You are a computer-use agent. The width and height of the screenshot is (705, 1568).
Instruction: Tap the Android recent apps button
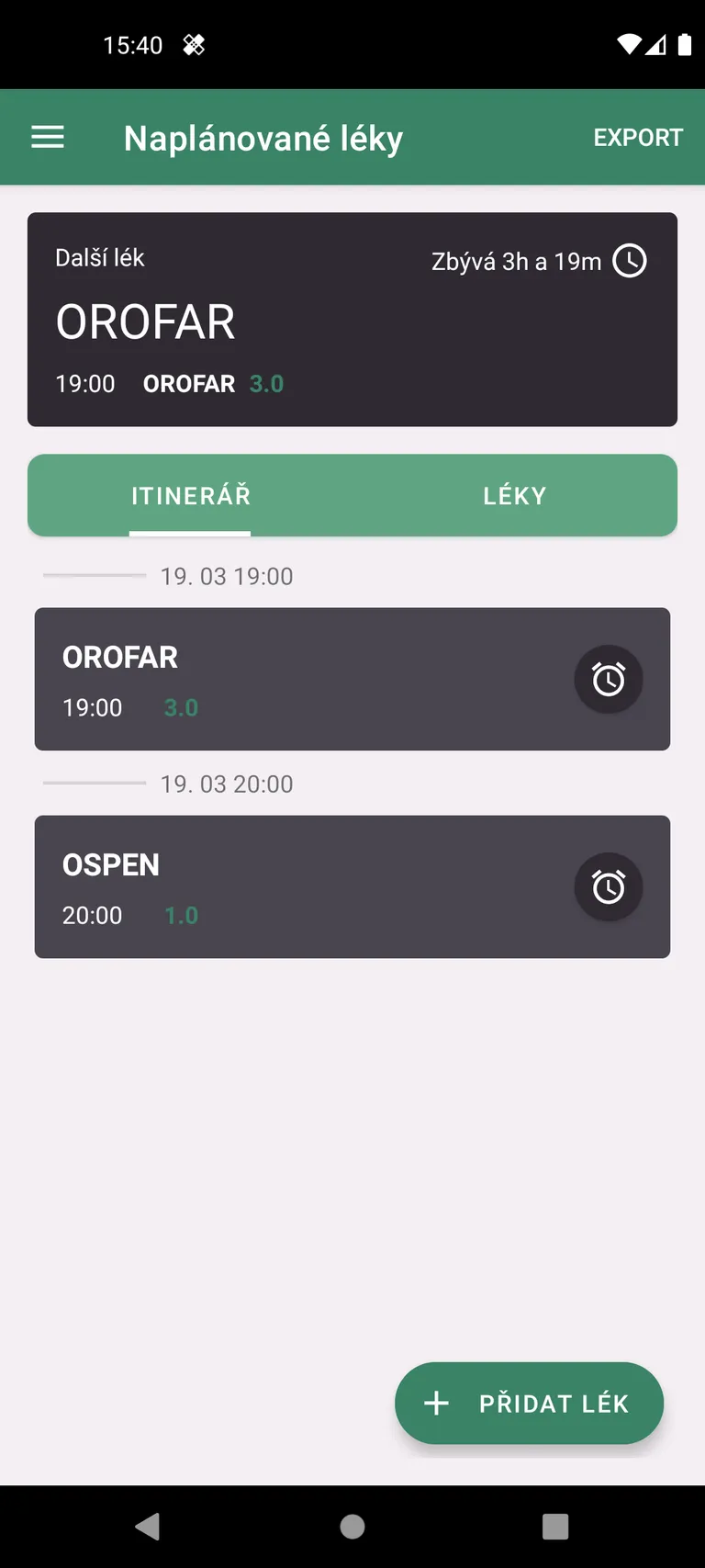click(554, 1528)
